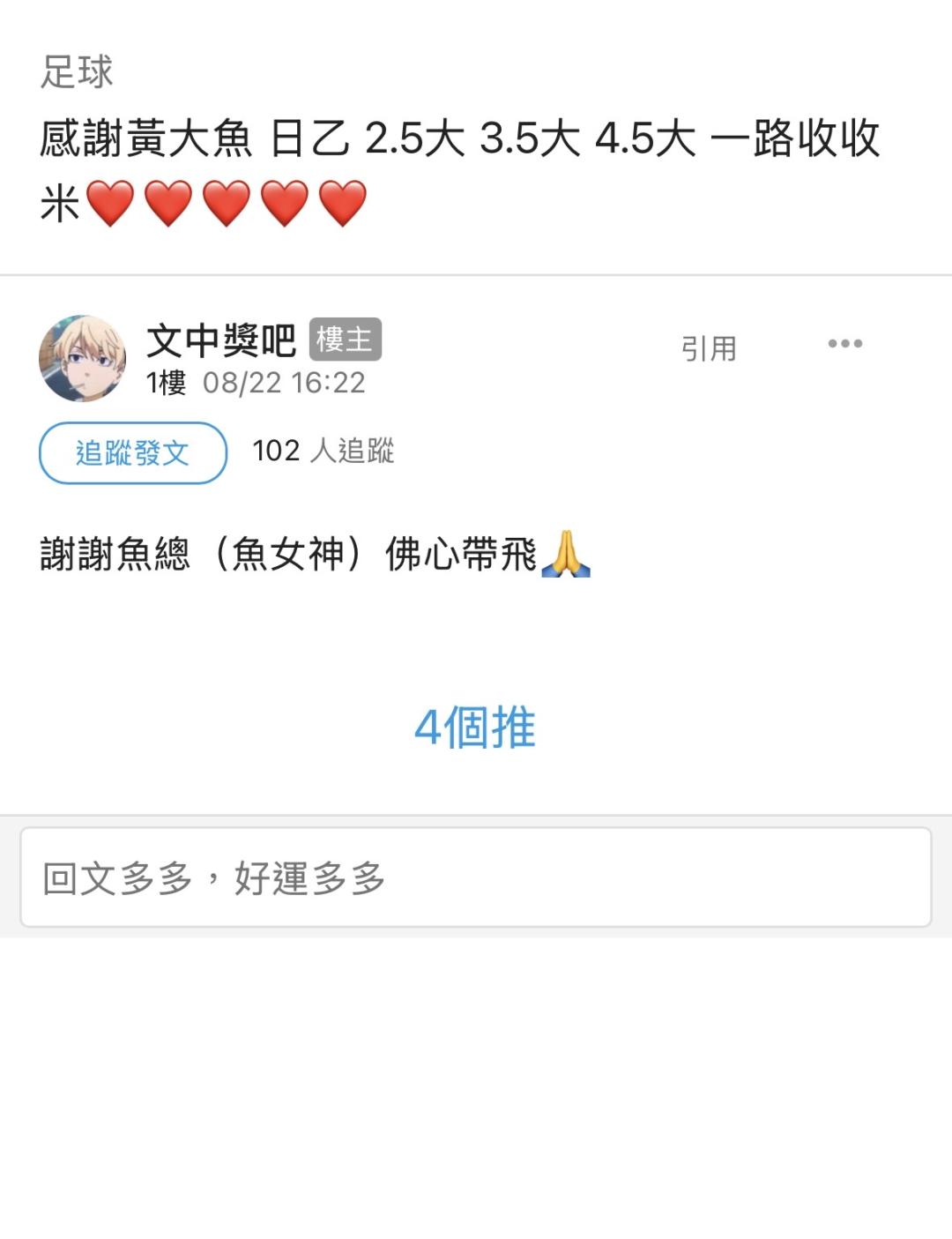Open the username 文中獎吧
The image size is (952, 1239).
coord(221,340)
